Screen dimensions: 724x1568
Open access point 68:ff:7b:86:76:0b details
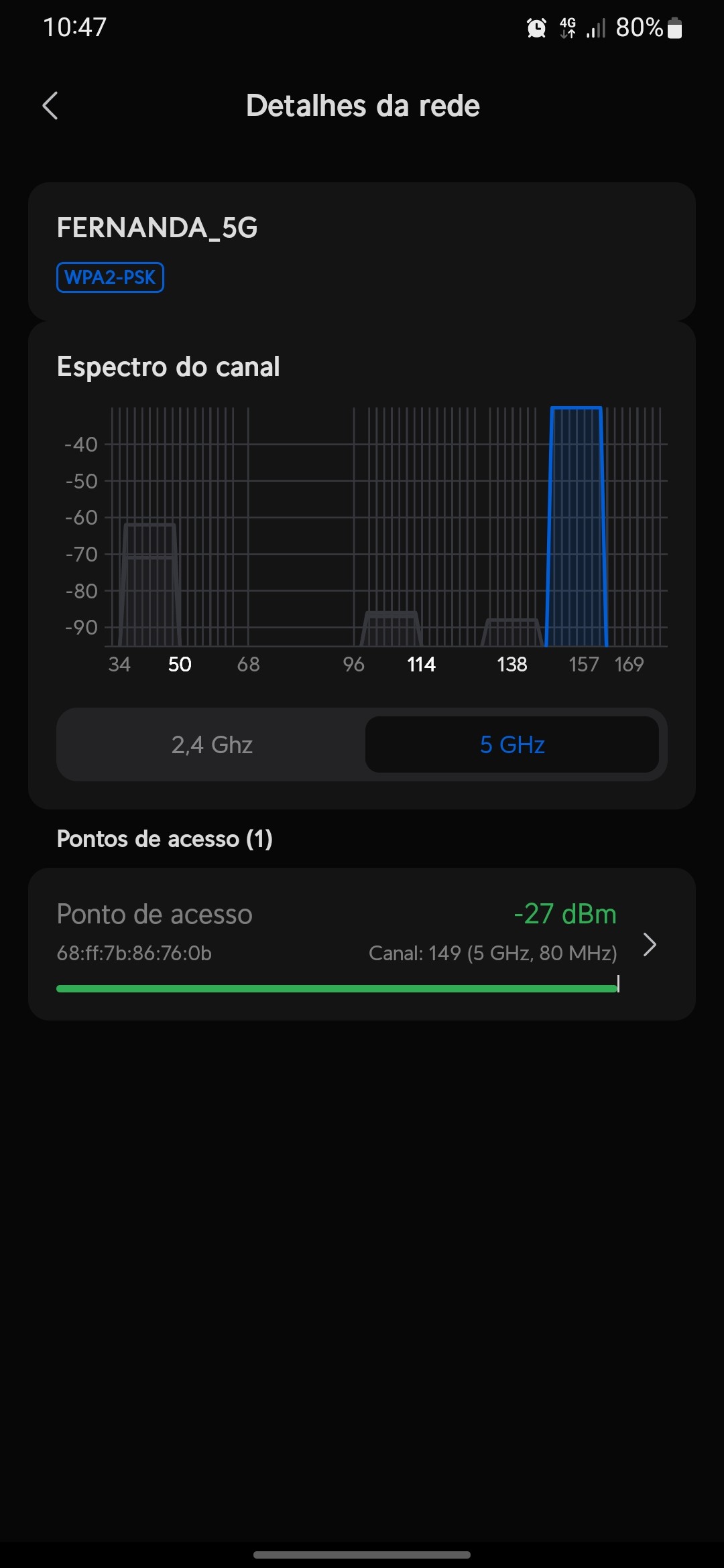tap(362, 943)
